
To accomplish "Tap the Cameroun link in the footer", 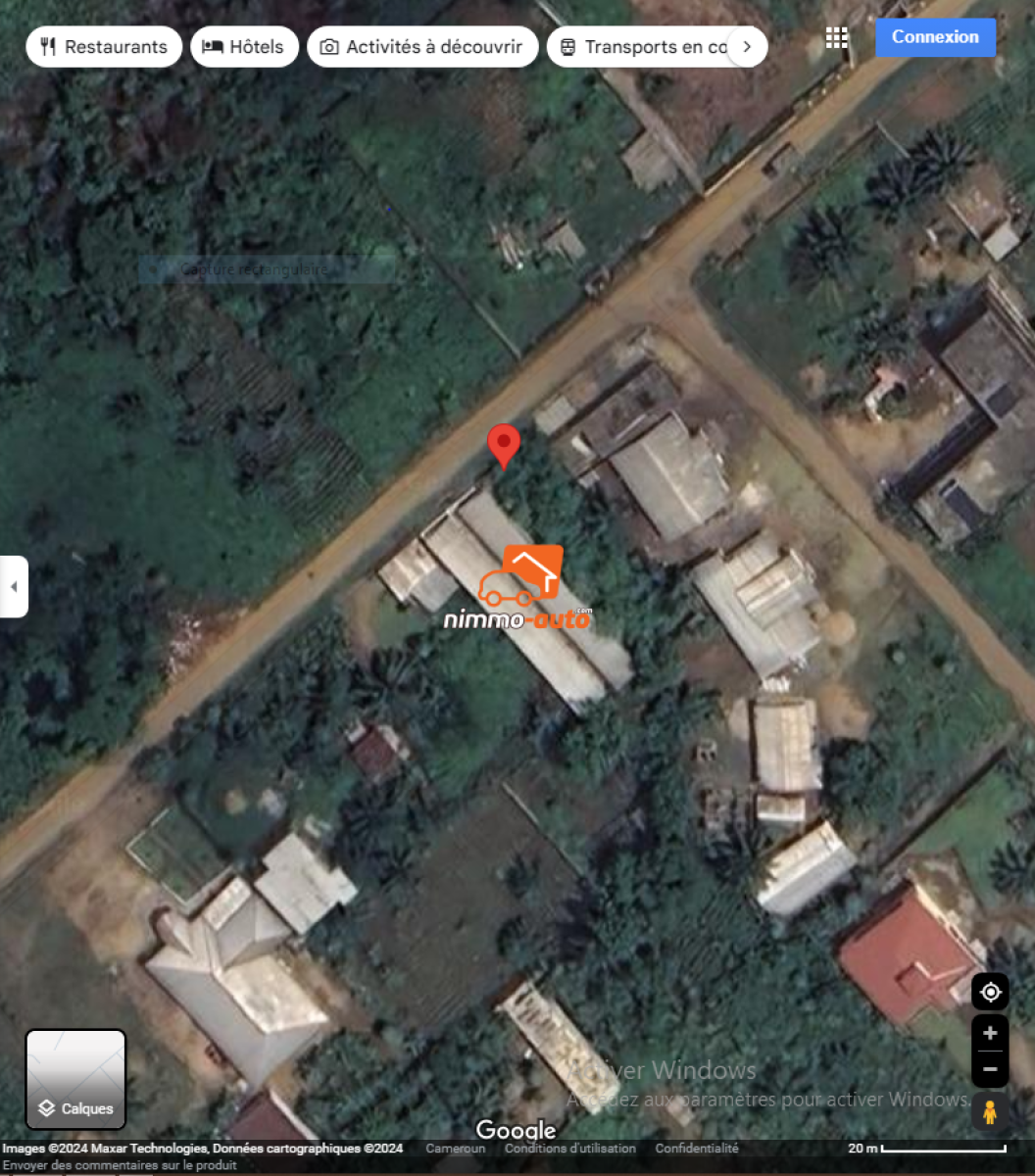I will coord(455,1149).
